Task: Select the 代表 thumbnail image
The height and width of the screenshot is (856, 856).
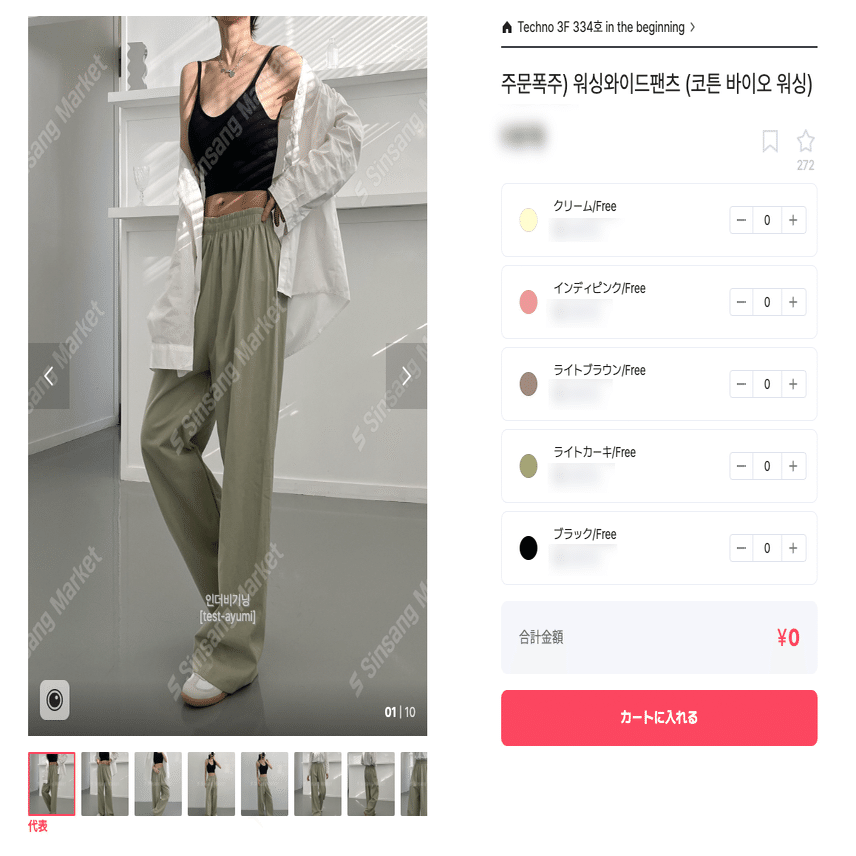Action: point(51,784)
